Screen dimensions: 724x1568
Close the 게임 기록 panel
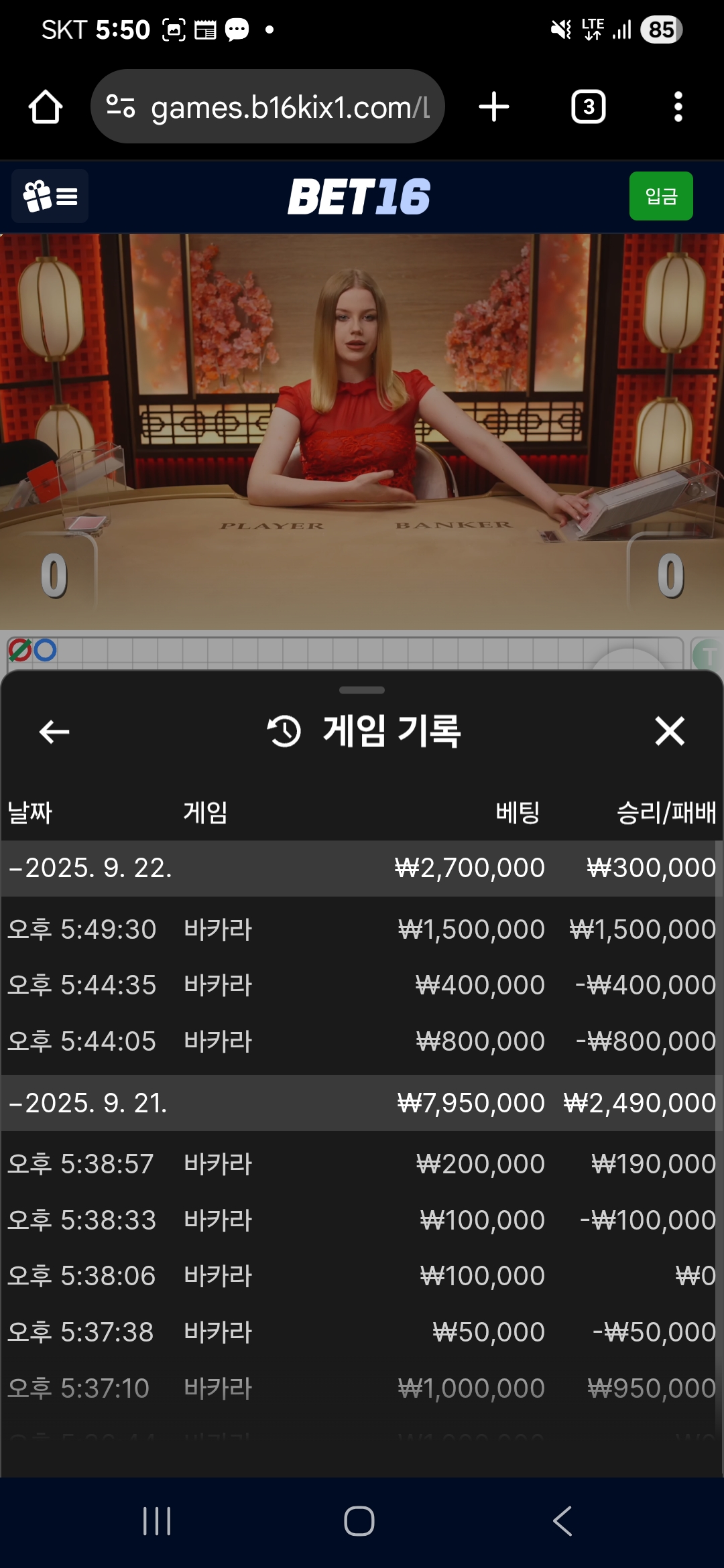670,731
